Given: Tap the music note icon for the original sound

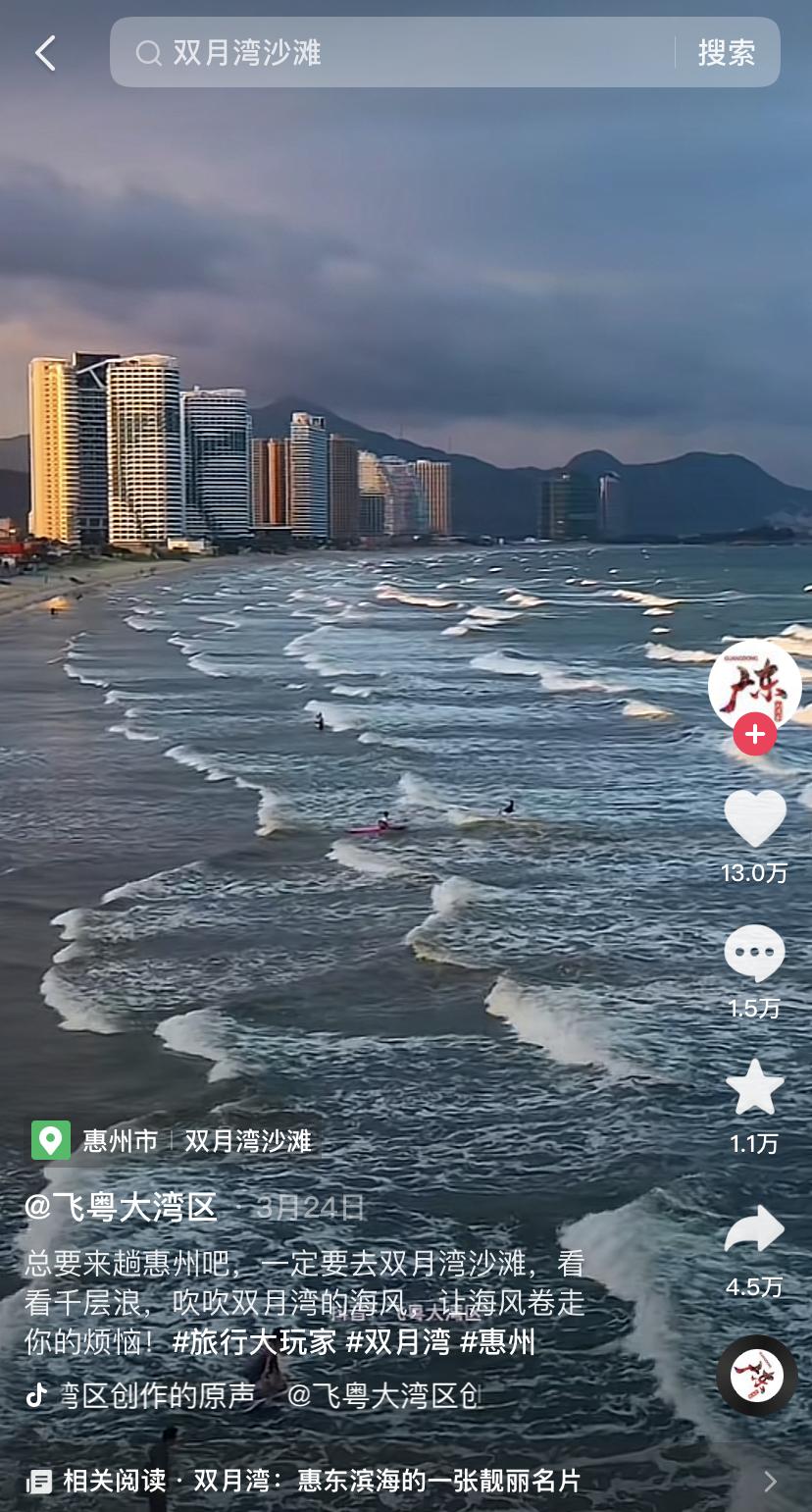Looking at the screenshot, I should tap(34, 1394).
